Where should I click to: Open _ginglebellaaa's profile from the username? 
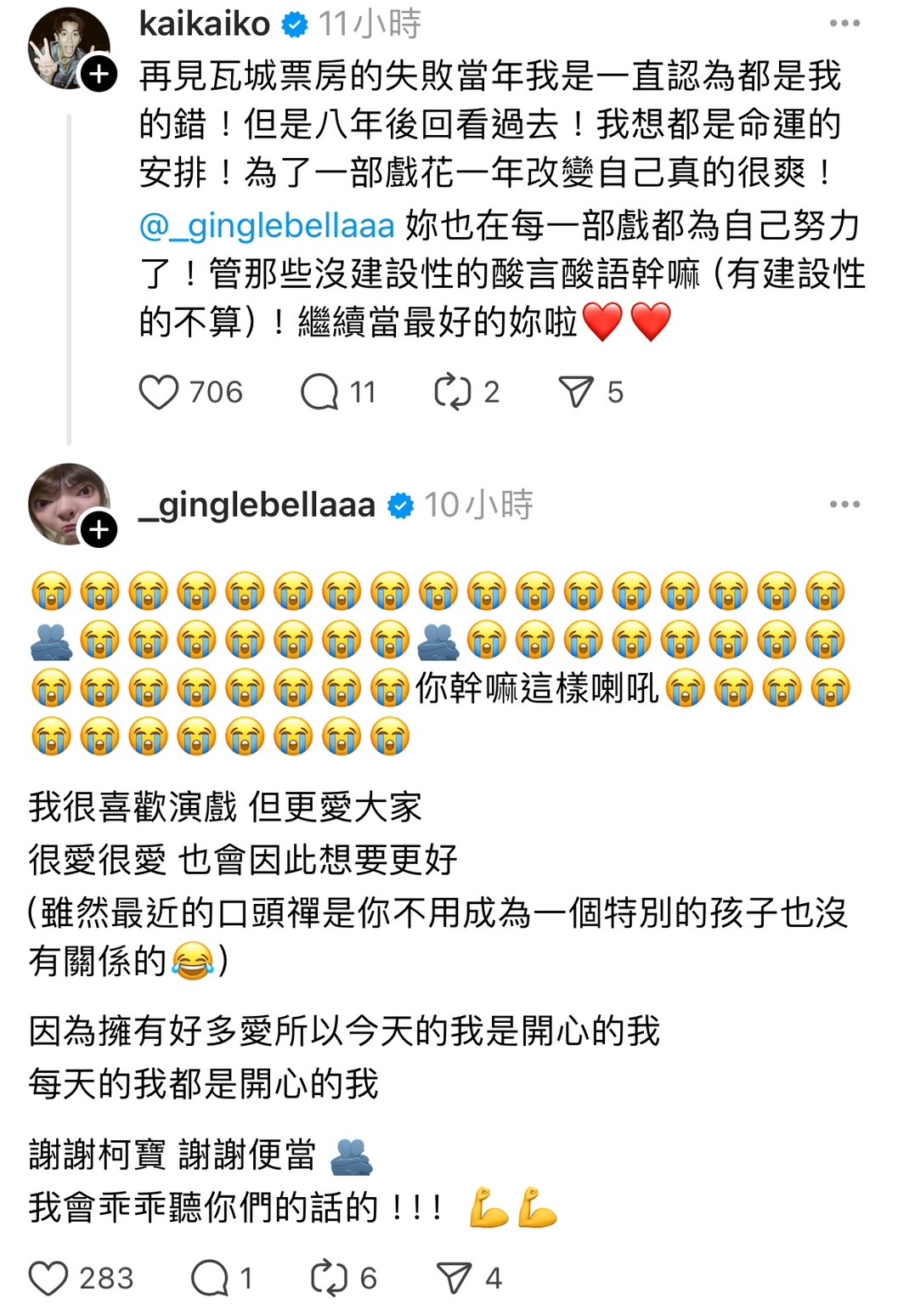tap(255, 504)
